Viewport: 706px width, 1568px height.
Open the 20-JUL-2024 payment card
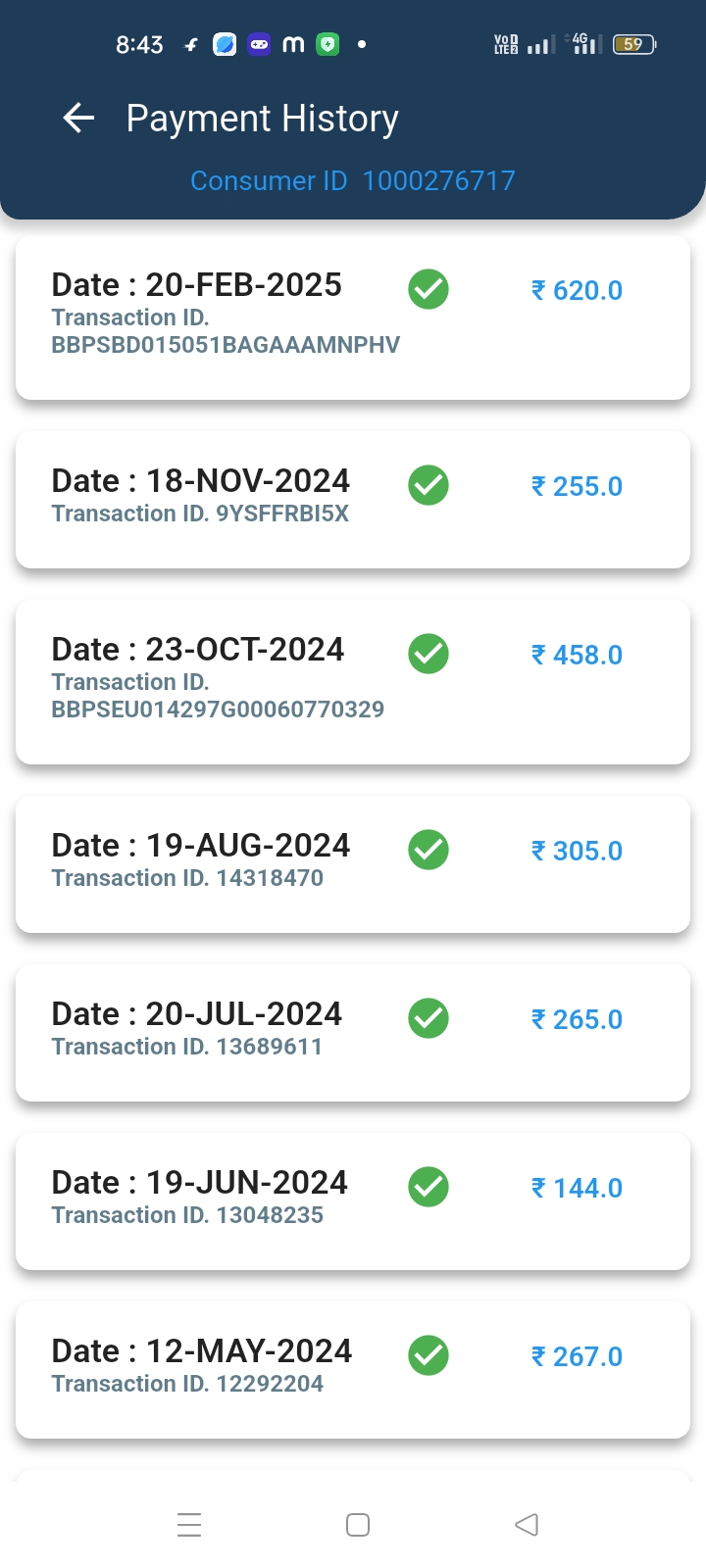(353, 1033)
